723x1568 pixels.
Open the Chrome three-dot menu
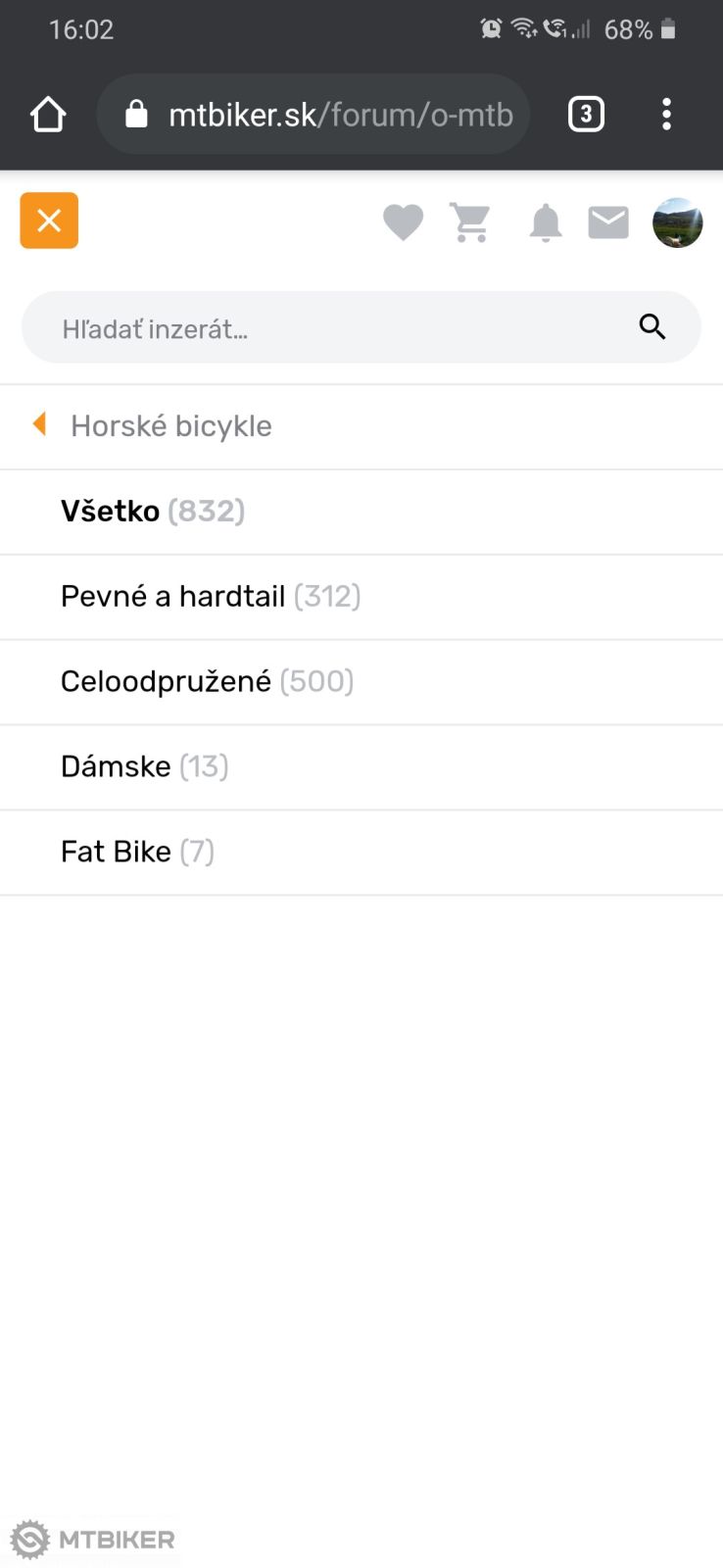[666, 114]
